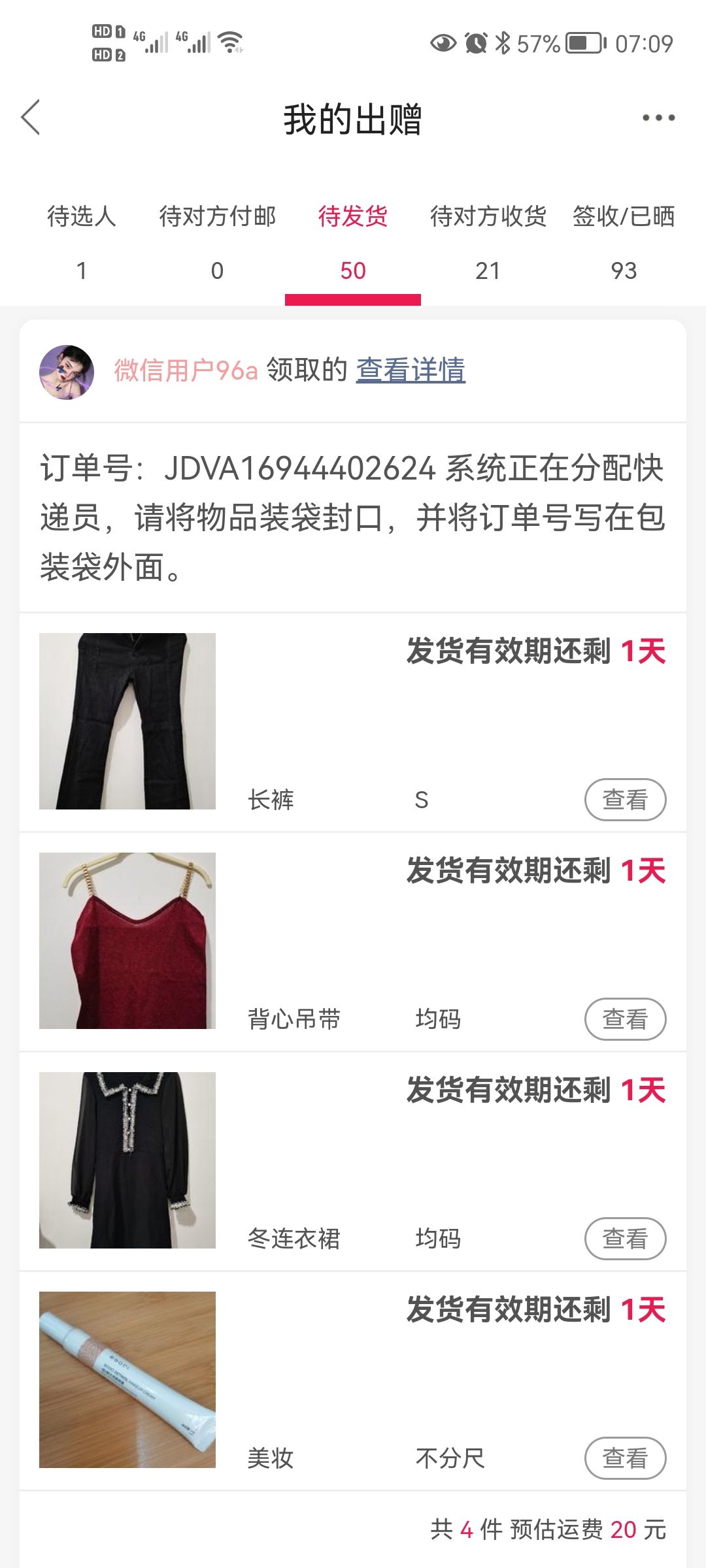Viewport: 706px width, 1568px height.
Task: Open the black trousers photo
Action: point(127,721)
